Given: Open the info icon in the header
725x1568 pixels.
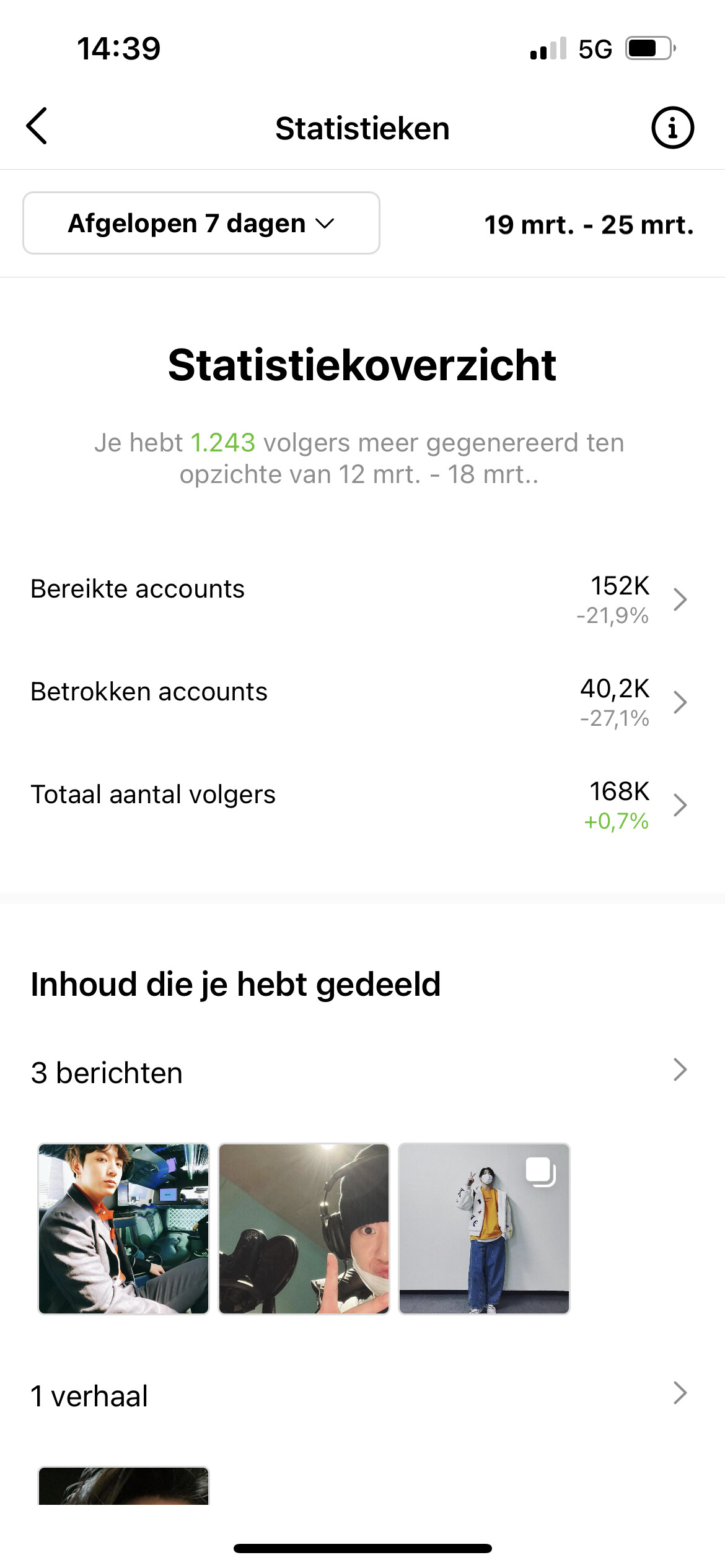Looking at the screenshot, I should [672, 128].
